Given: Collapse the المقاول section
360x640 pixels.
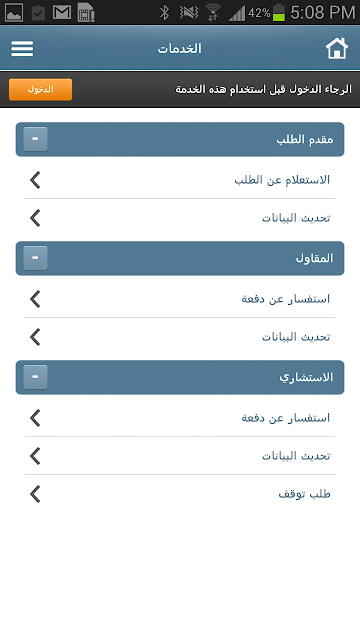Looking at the screenshot, I should (x=36, y=258).
